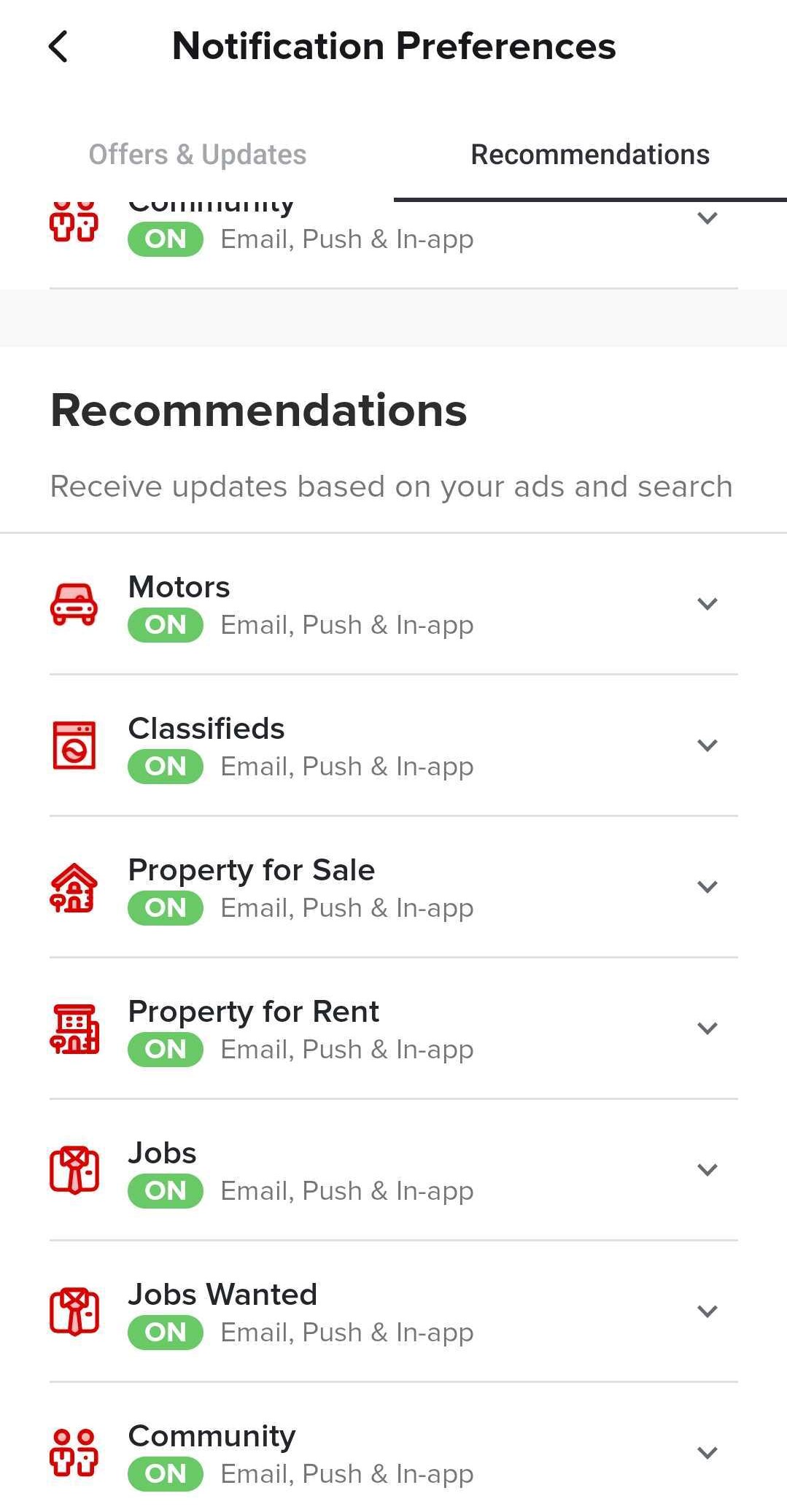The width and height of the screenshot is (787, 1512).
Task: Switch to the Offers & Updates tab
Action: tap(197, 154)
